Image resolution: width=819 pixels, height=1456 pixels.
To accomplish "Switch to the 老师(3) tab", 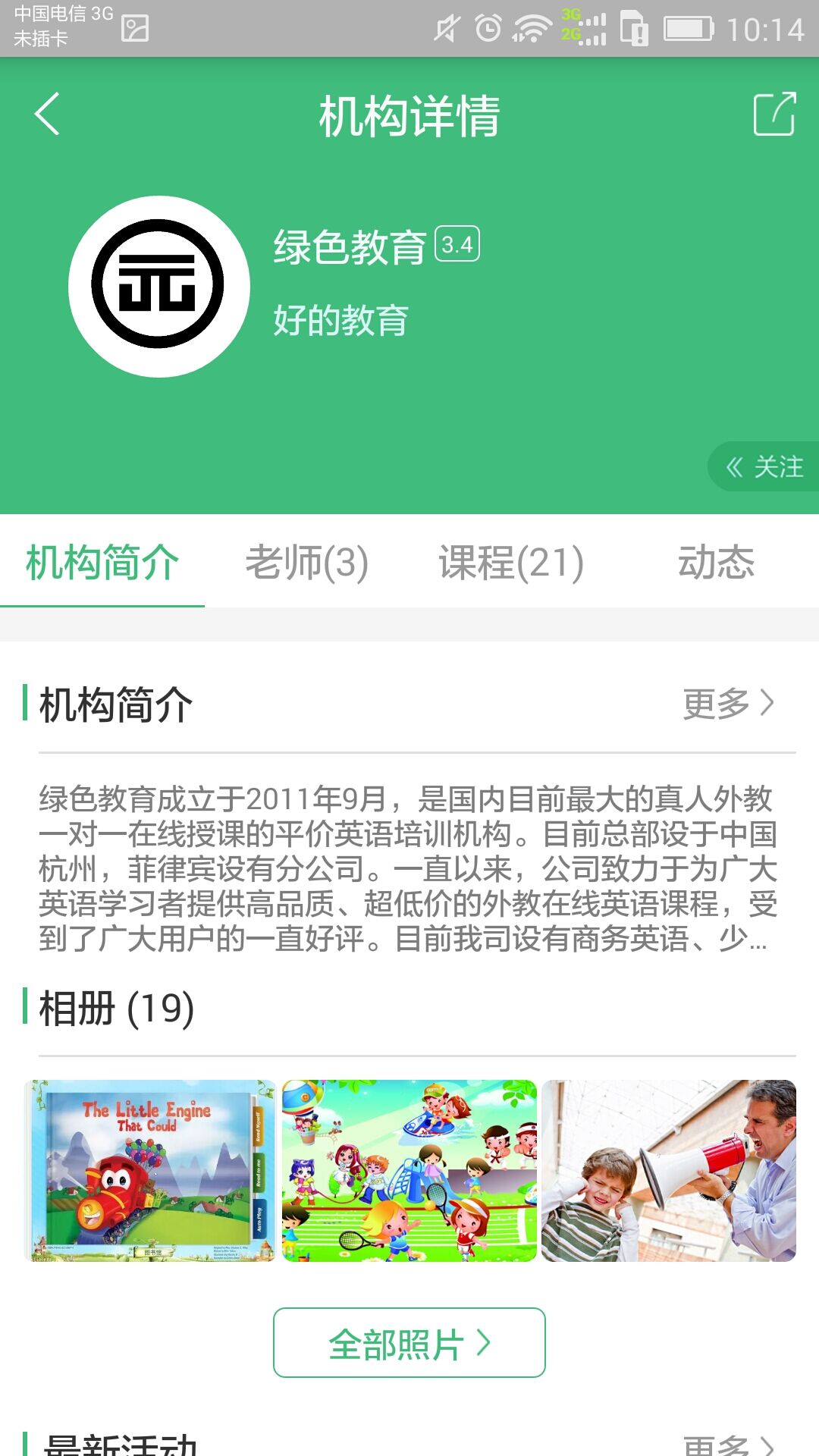I will [306, 563].
